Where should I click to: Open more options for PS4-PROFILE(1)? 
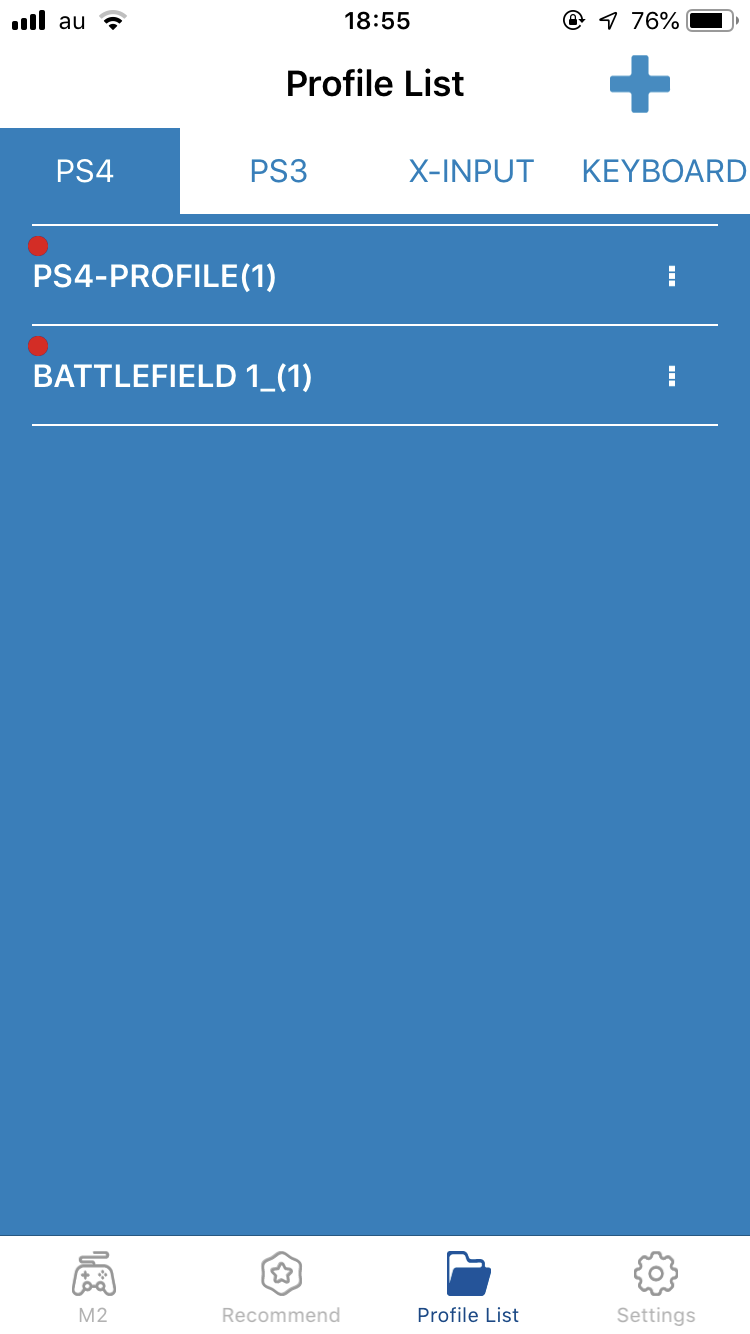(x=672, y=276)
